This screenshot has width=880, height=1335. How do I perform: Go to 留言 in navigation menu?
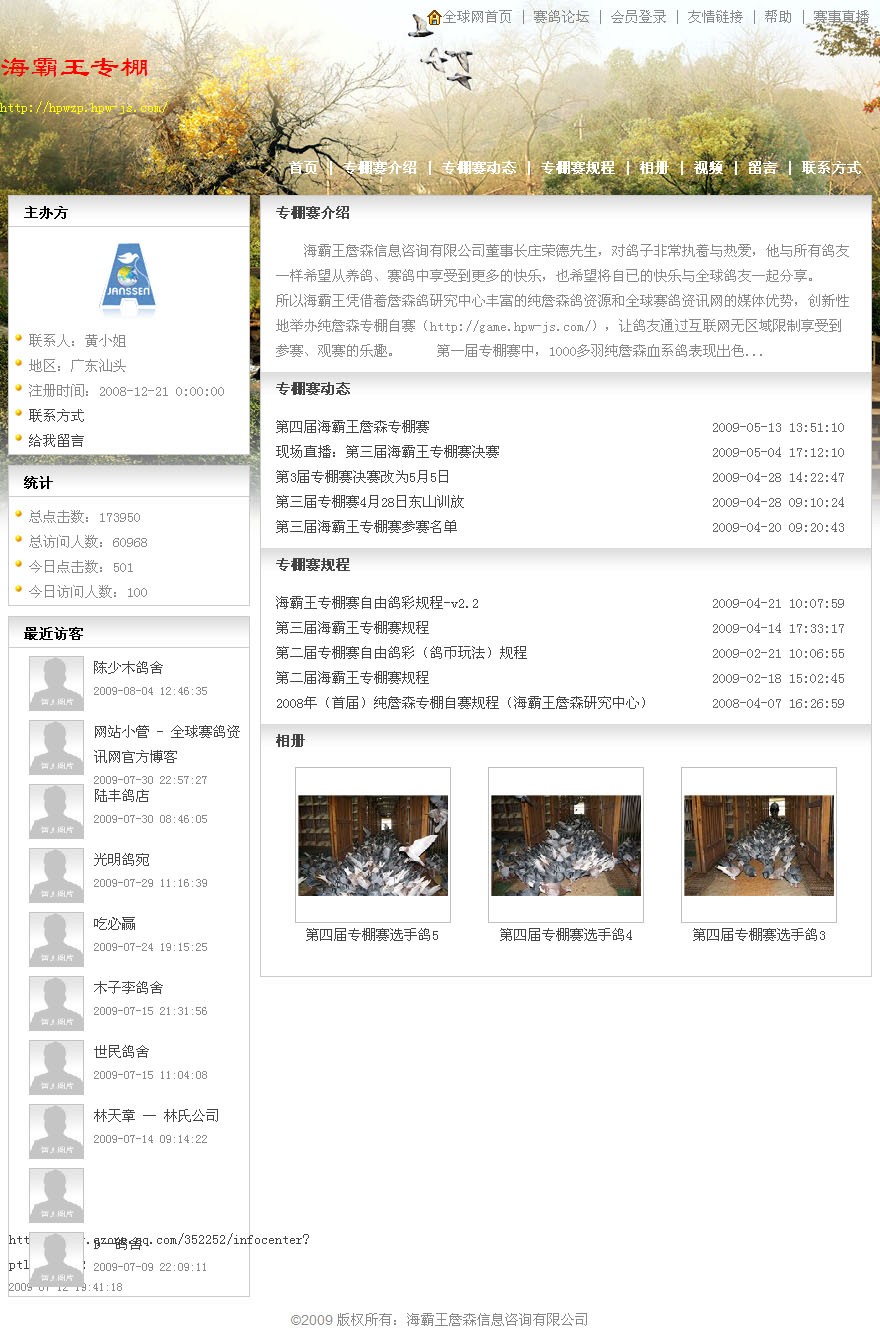point(762,168)
